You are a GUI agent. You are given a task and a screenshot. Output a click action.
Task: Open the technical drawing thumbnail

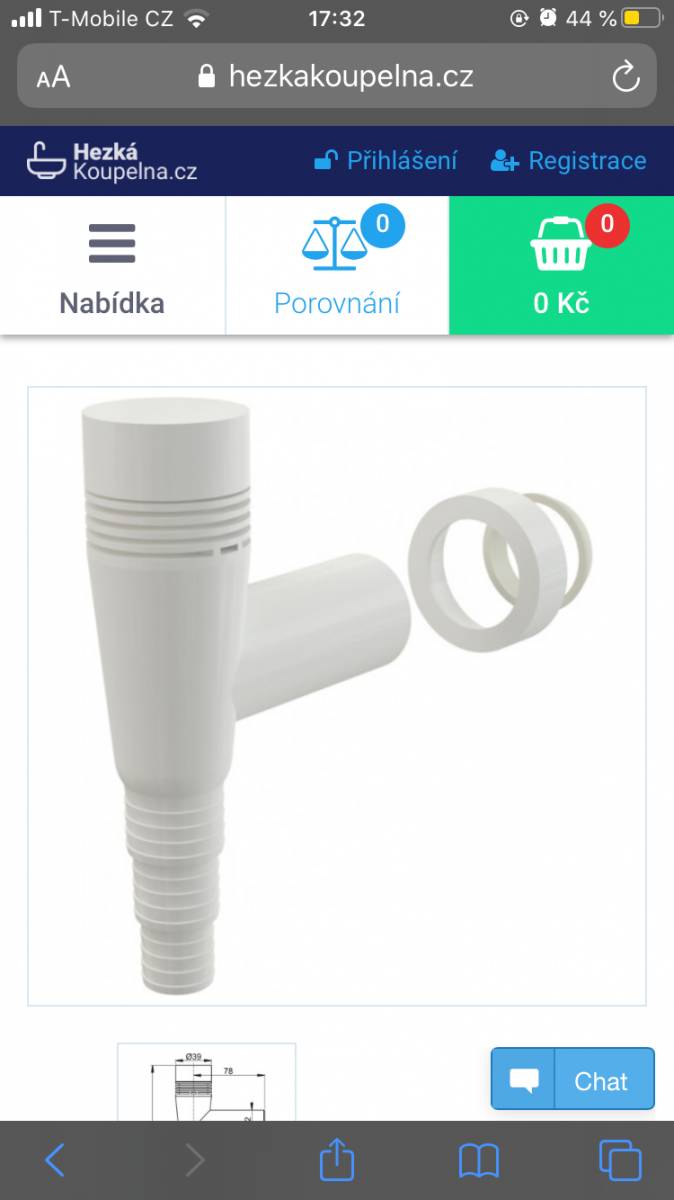[x=206, y=1082]
